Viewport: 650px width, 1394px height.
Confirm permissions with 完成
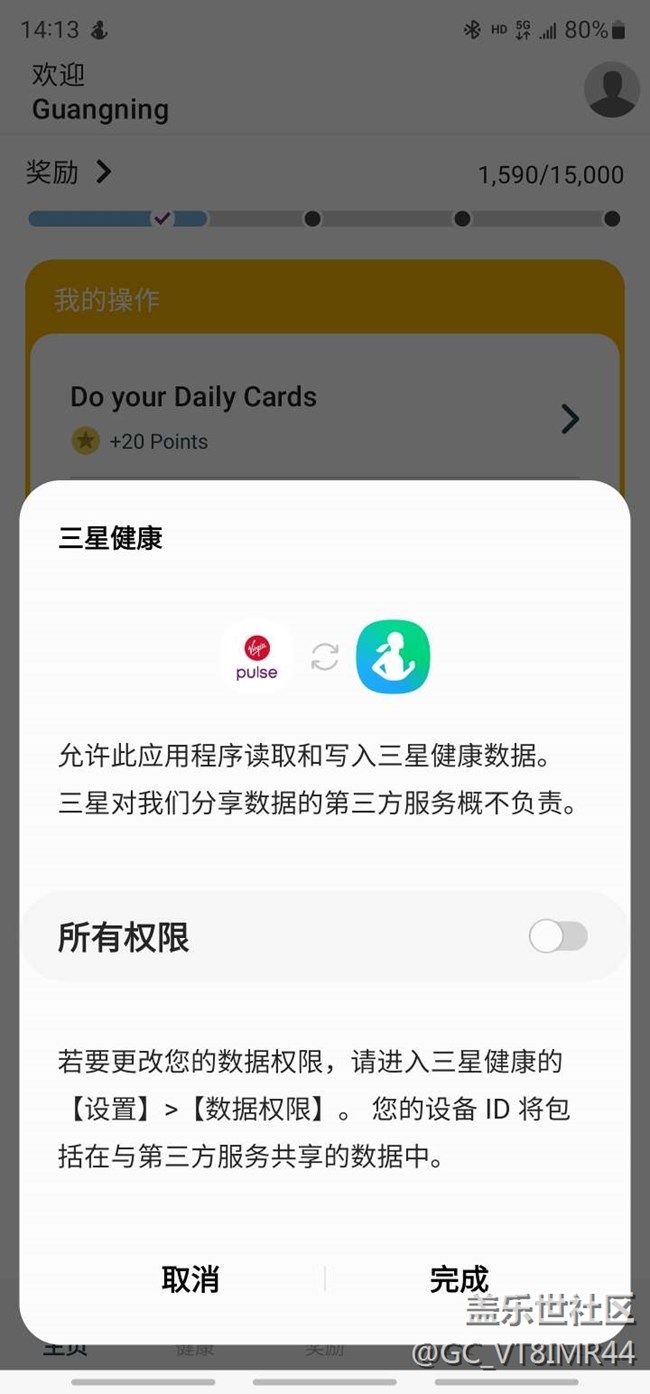(459, 1279)
